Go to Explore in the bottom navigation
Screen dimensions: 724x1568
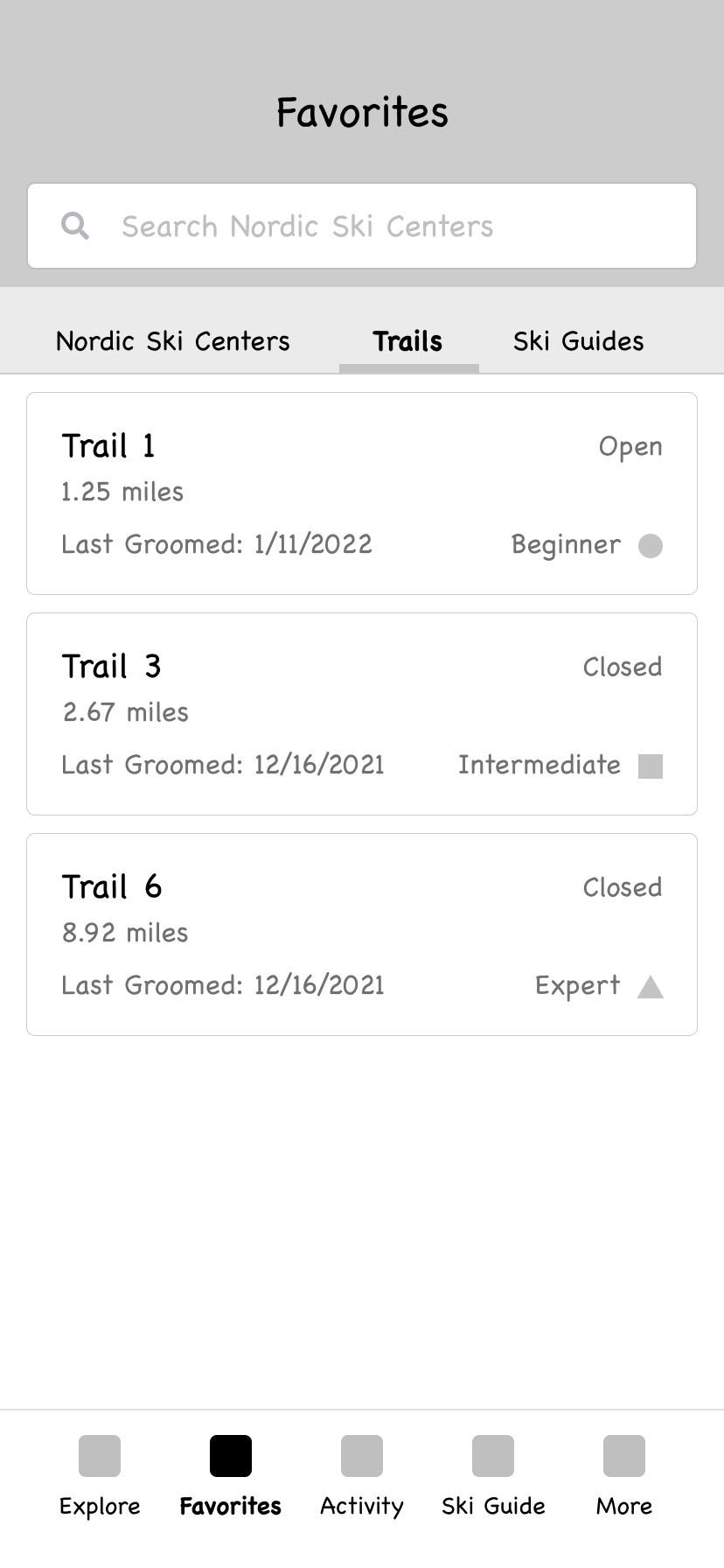[100, 1477]
